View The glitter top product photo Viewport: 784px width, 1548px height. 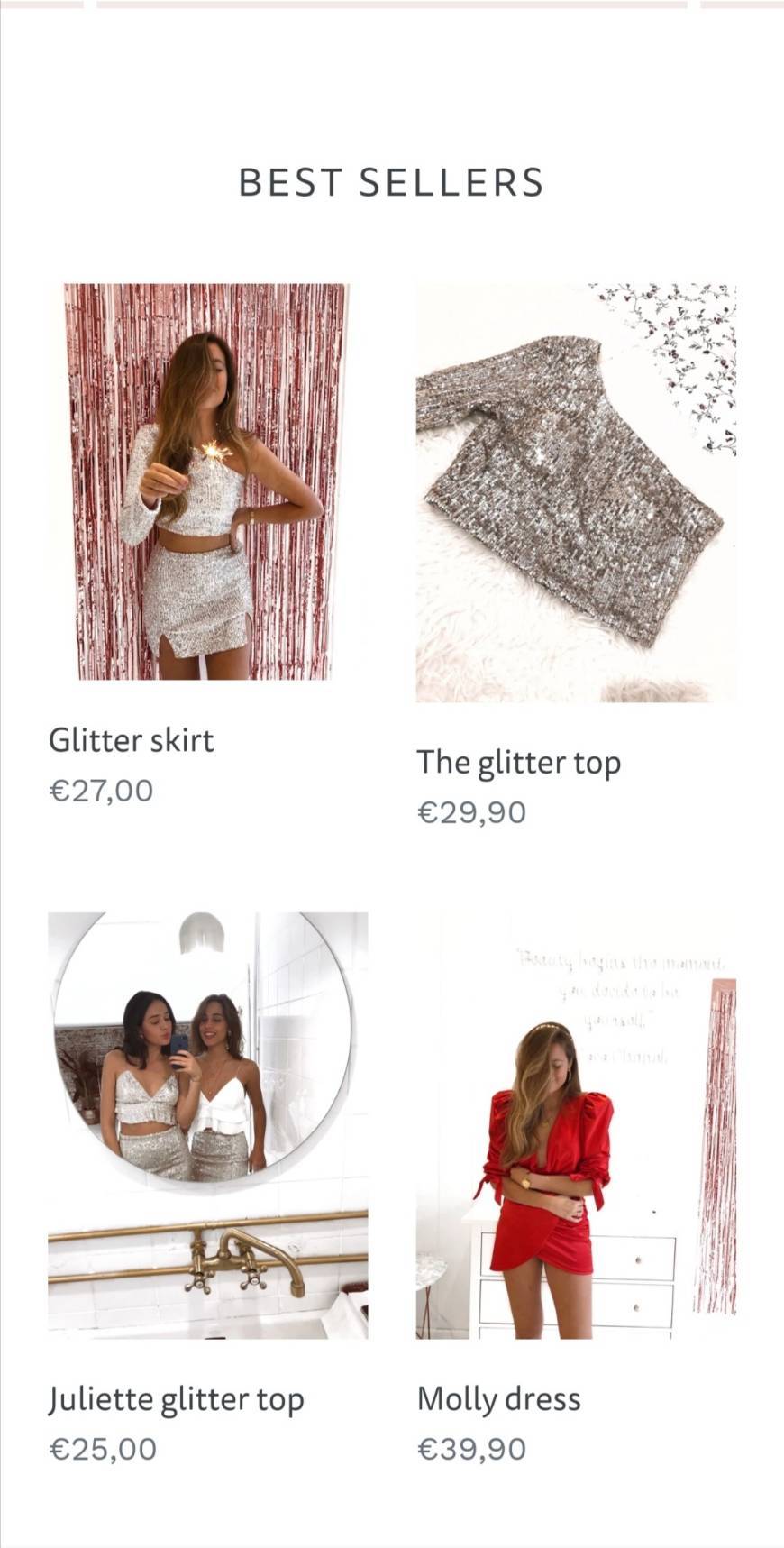[x=576, y=493]
